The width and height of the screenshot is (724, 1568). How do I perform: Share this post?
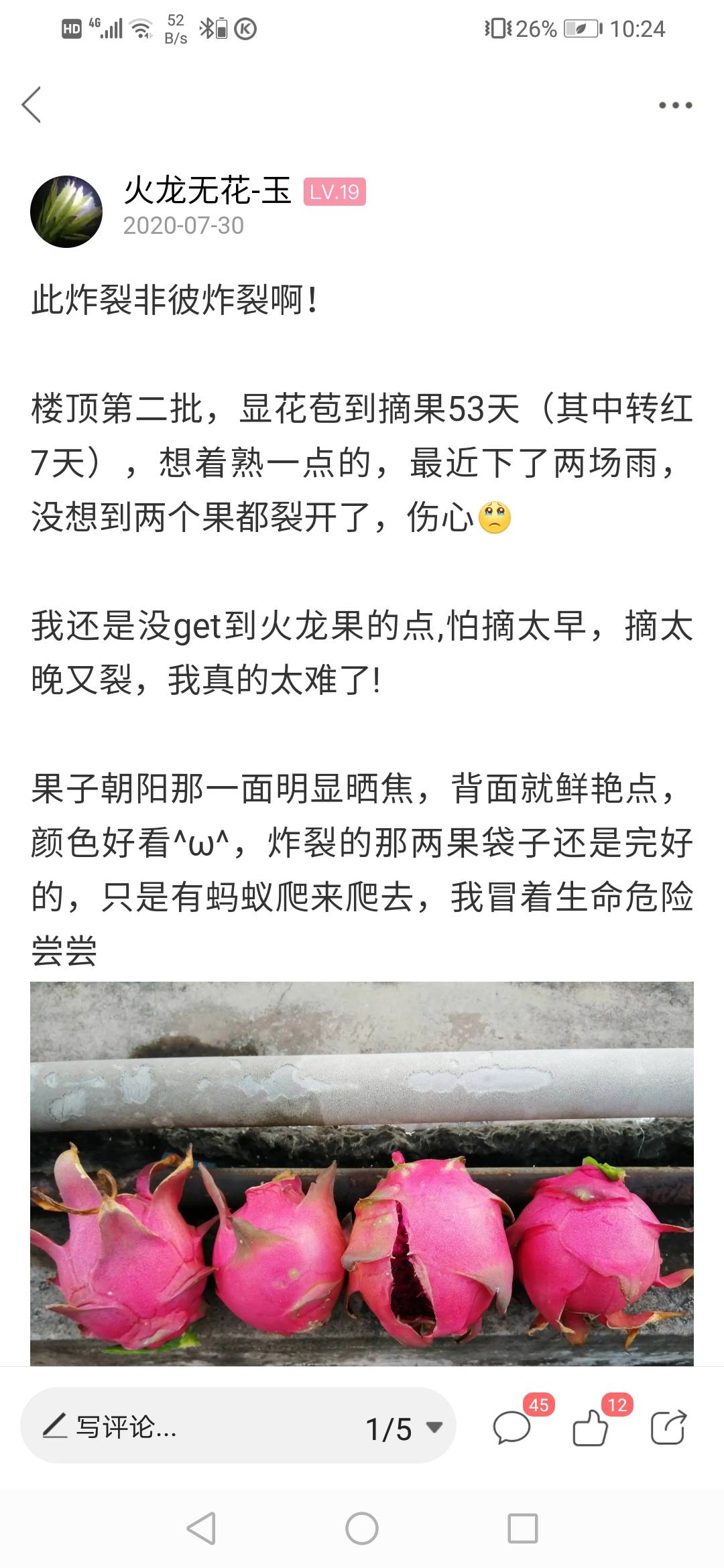[x=668, y=1427]
